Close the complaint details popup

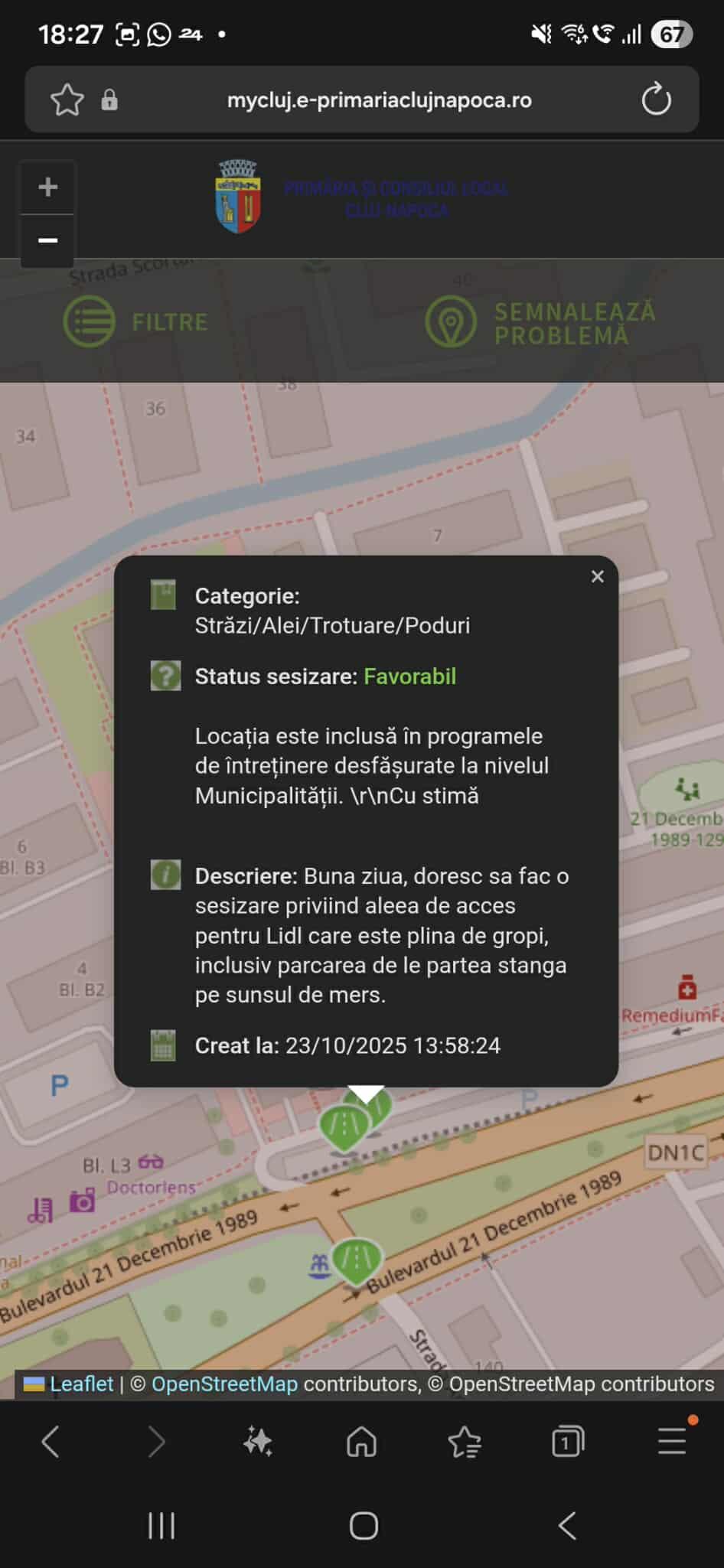click(598, 577)
